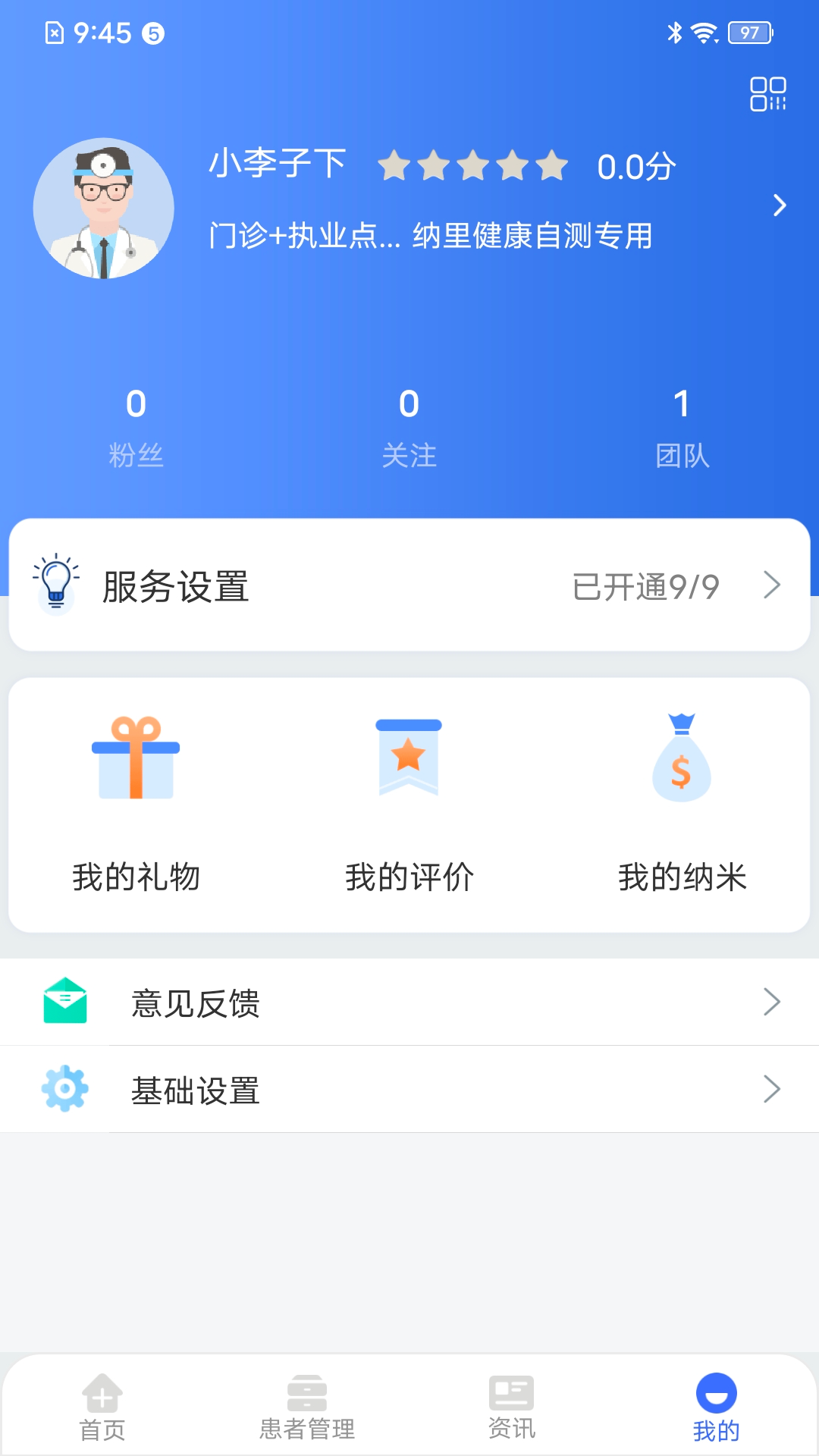Open the 关注 following list
Screen dimensions: 819x1456
coord(409,428)
